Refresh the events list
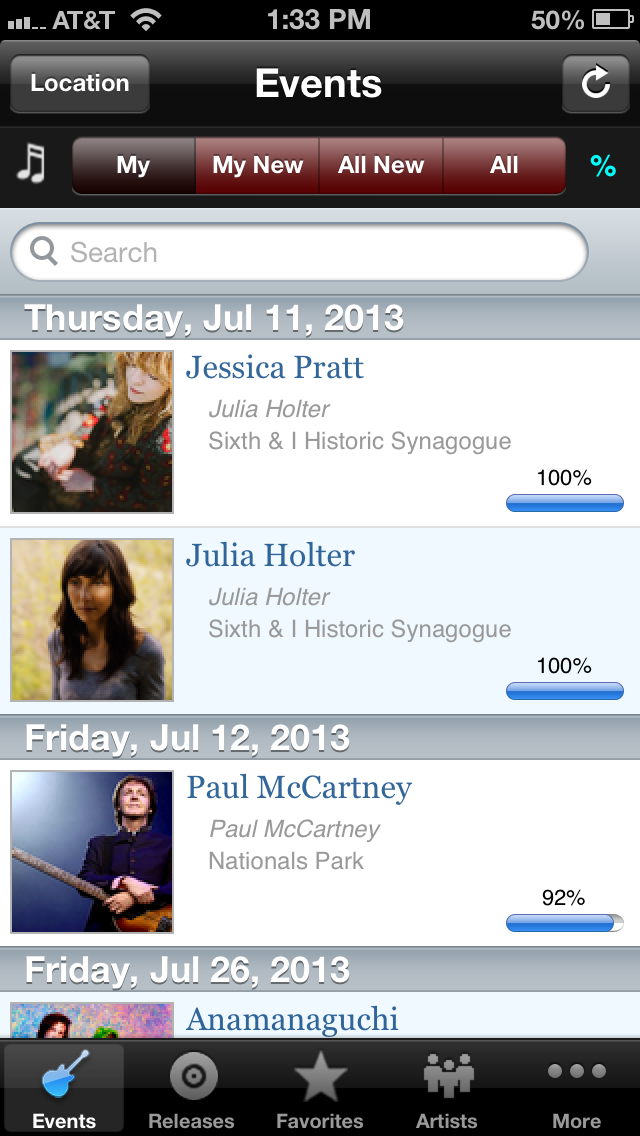Image resolution: width=640 pixels, height=1136 pixels. pos(595,84)
